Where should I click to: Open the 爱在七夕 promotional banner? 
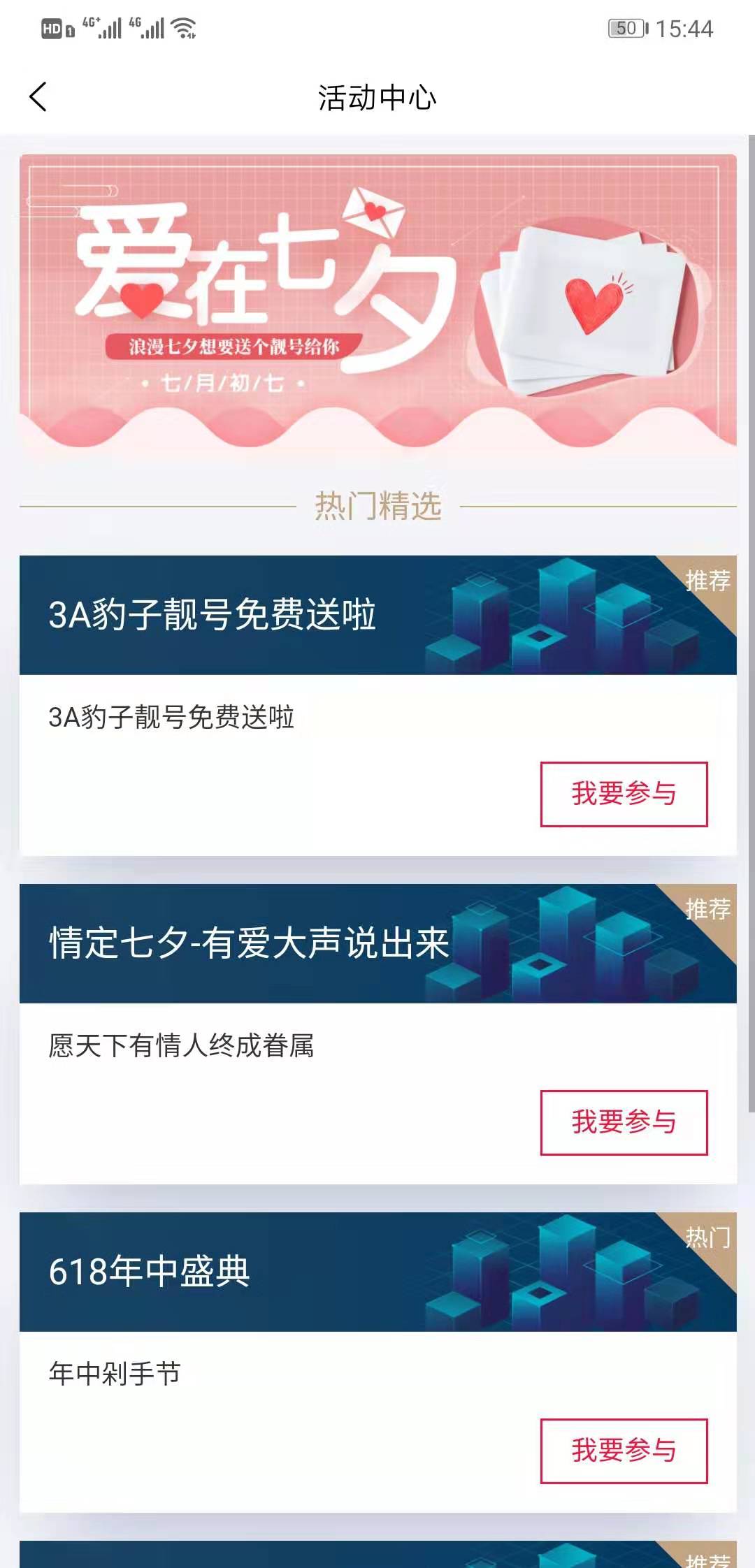[377, 300]
